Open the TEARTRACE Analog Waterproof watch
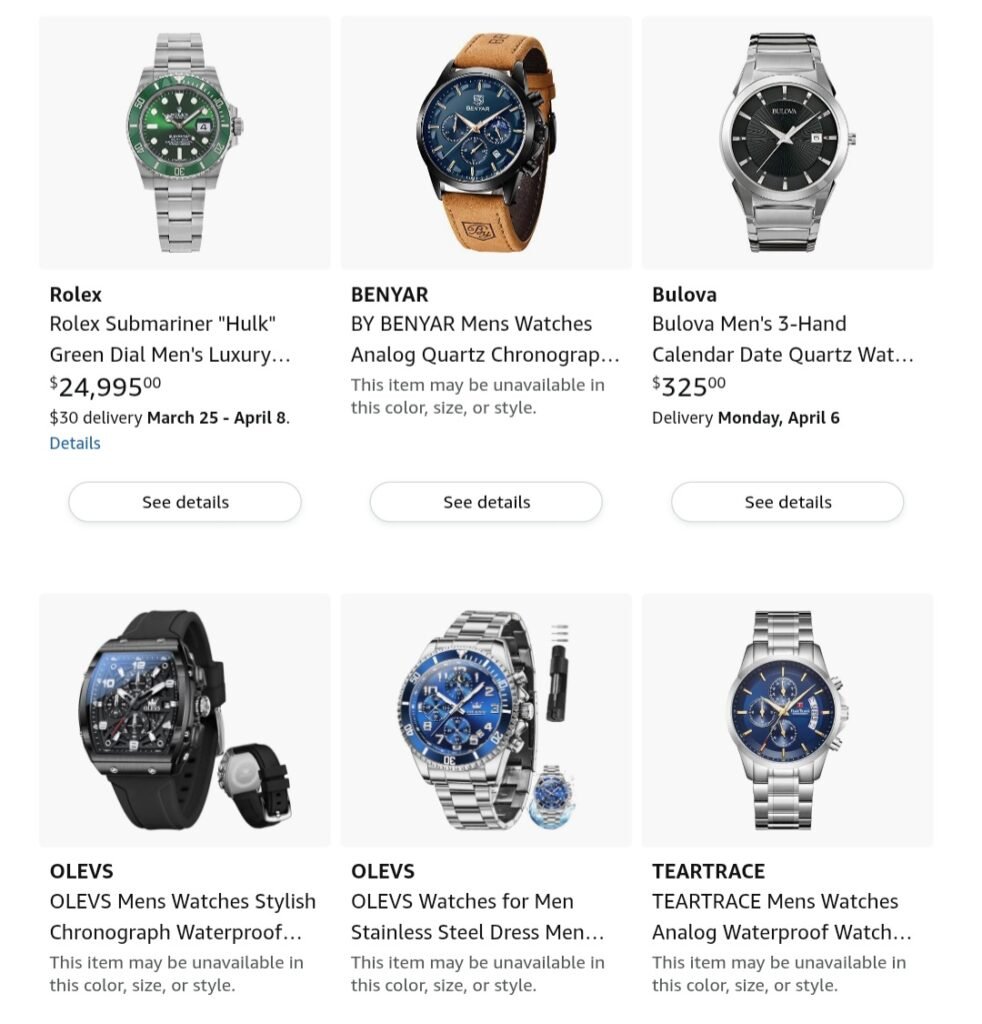 point(787,720)
